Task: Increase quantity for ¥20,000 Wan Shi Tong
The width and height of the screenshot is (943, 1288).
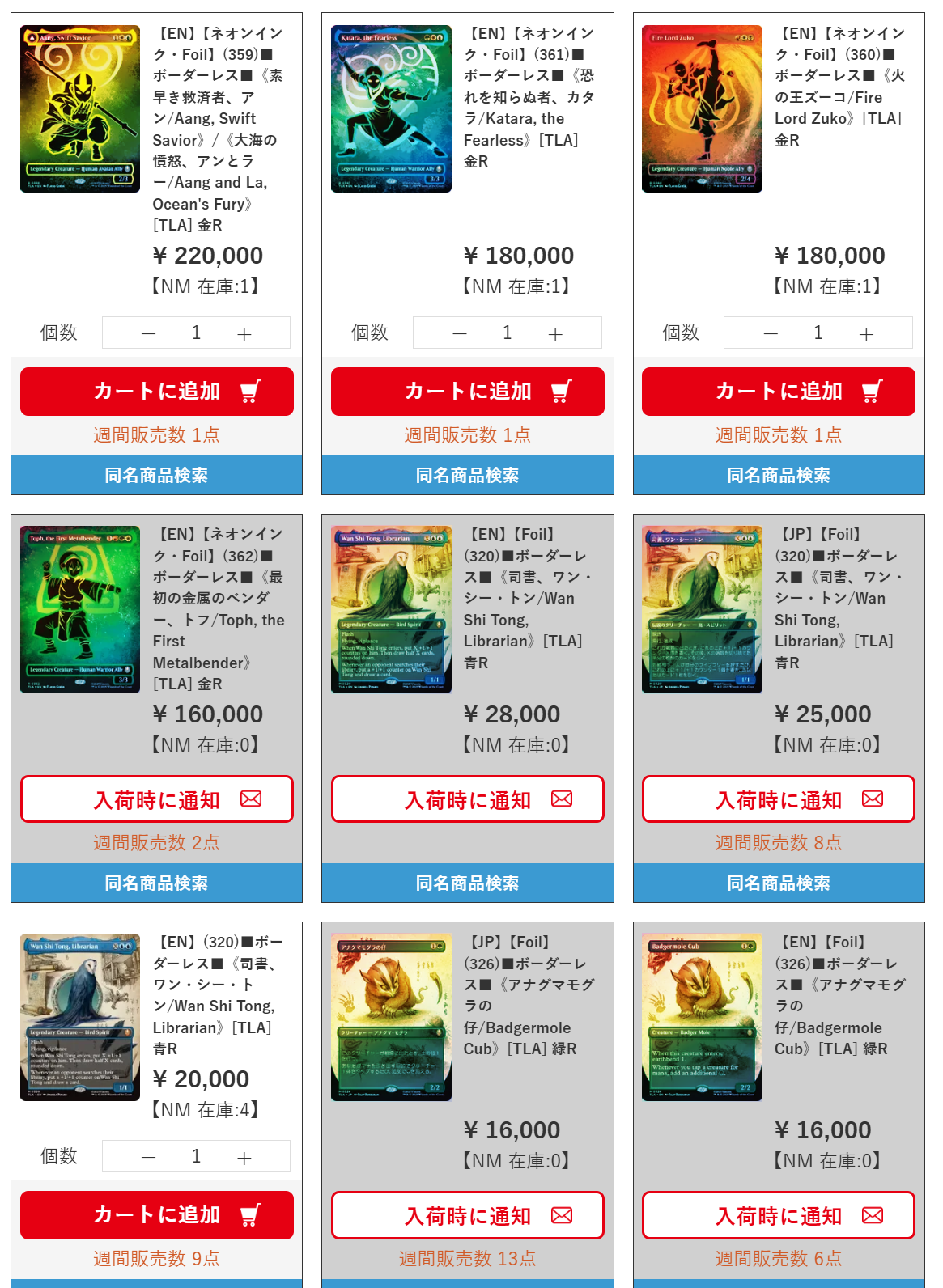Action: (x=244, y=1157)
